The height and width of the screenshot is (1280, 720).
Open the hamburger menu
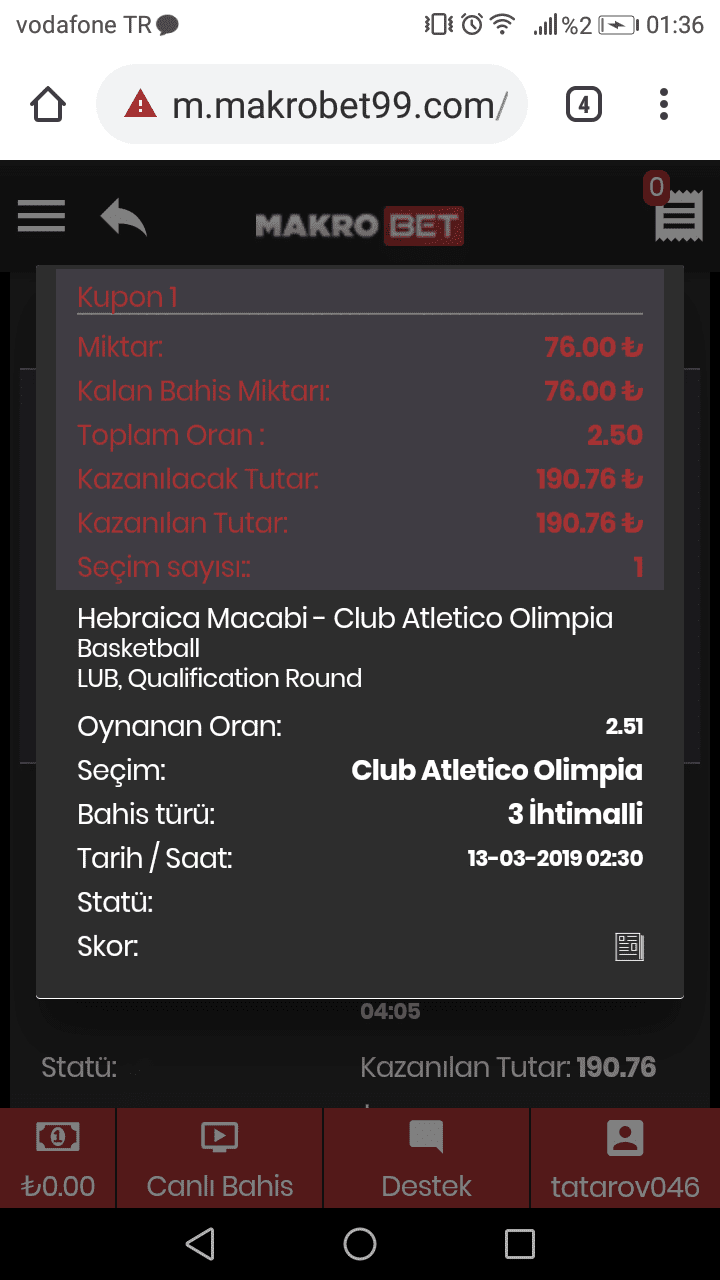tap(41, 216)
